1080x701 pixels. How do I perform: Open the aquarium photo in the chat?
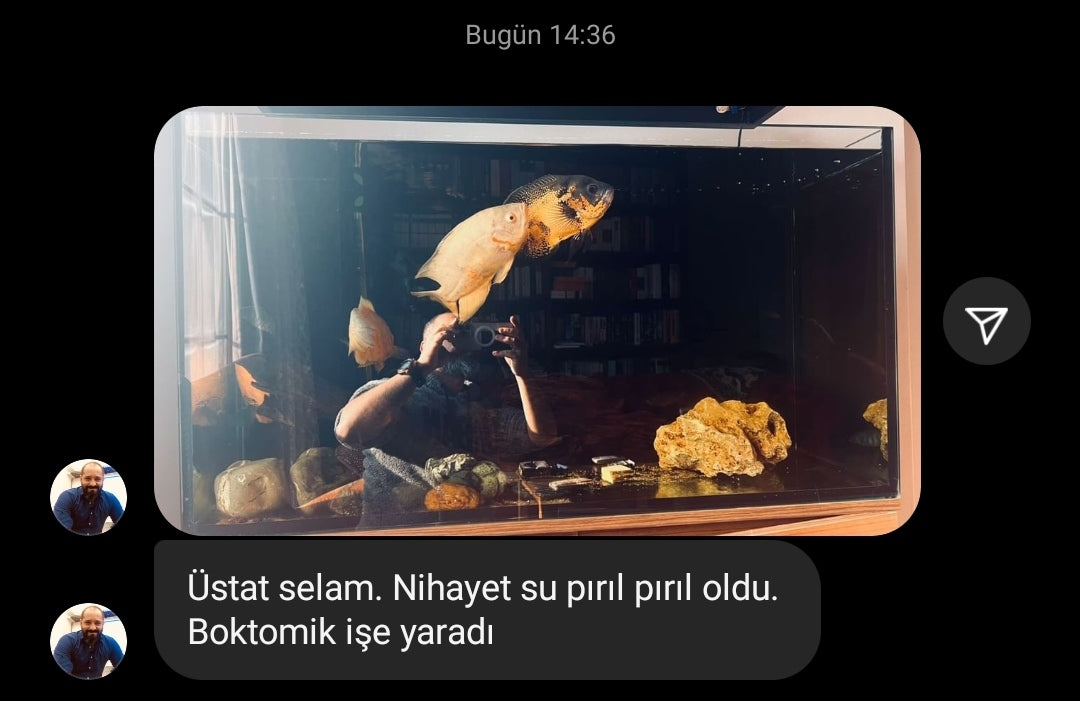pos(537,320)
